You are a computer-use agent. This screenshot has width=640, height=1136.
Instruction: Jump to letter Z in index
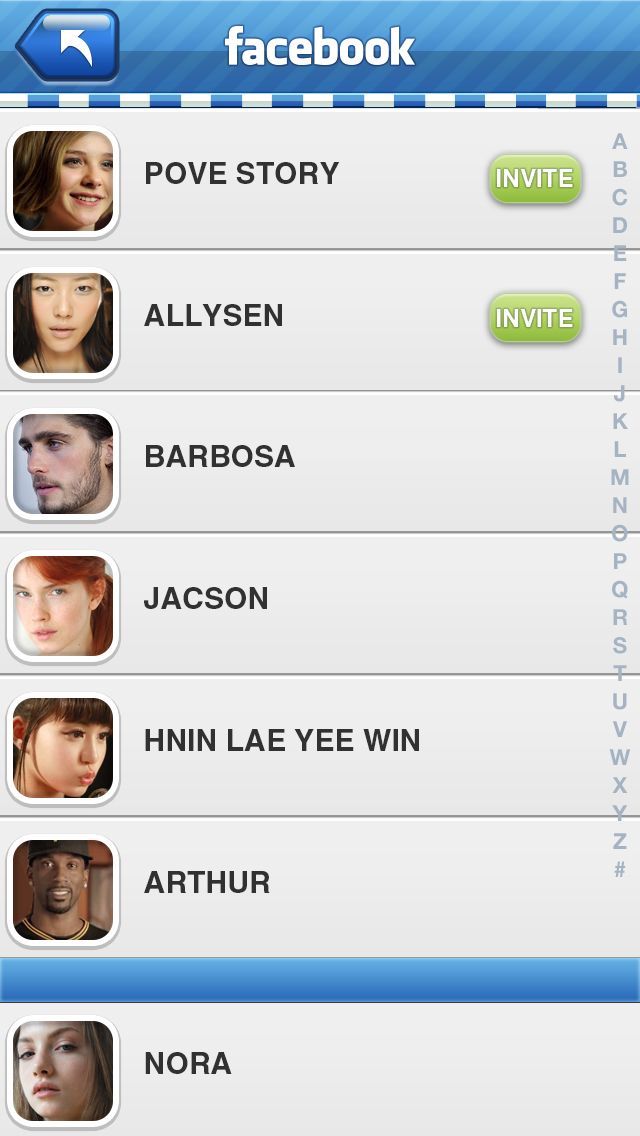[620, 842]
